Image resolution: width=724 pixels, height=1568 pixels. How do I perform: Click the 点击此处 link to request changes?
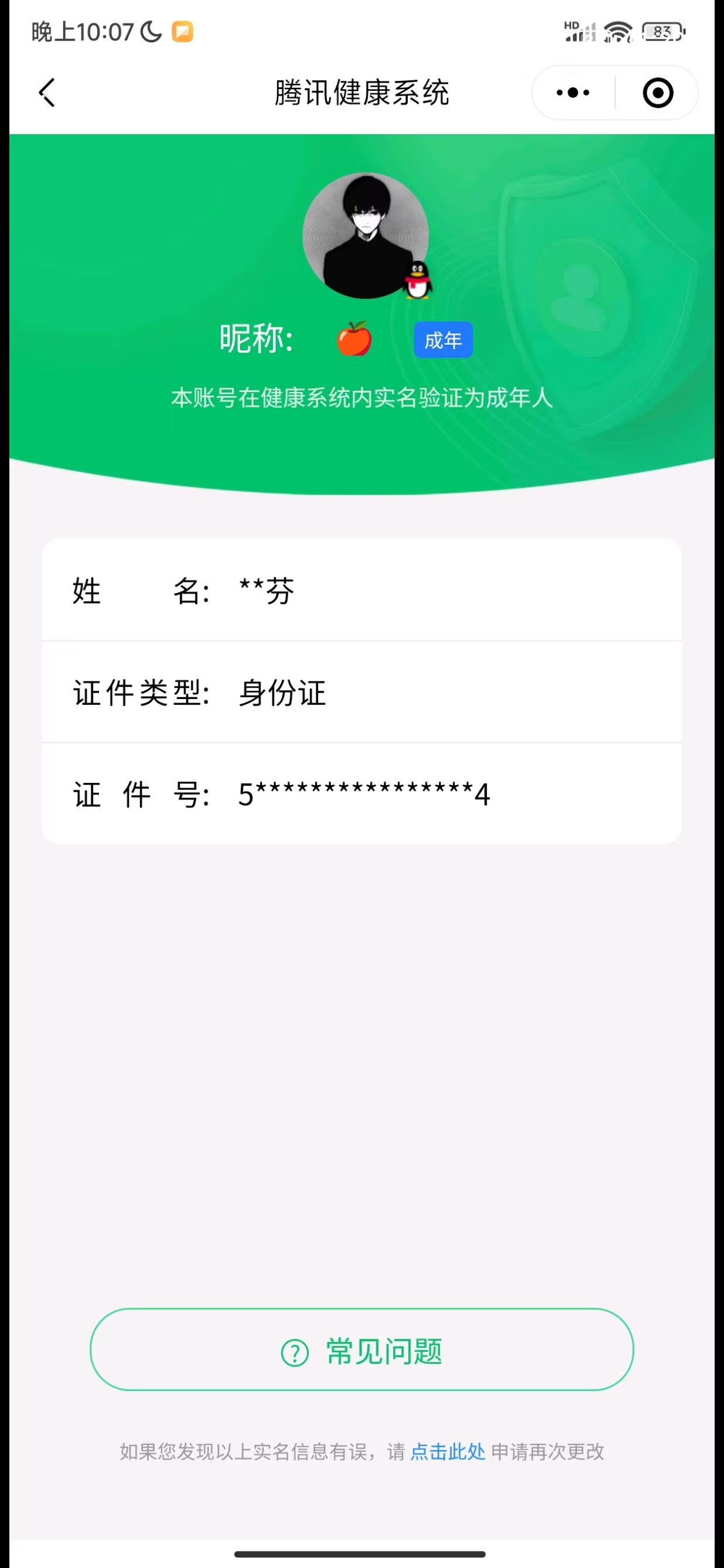[447, 1452]
